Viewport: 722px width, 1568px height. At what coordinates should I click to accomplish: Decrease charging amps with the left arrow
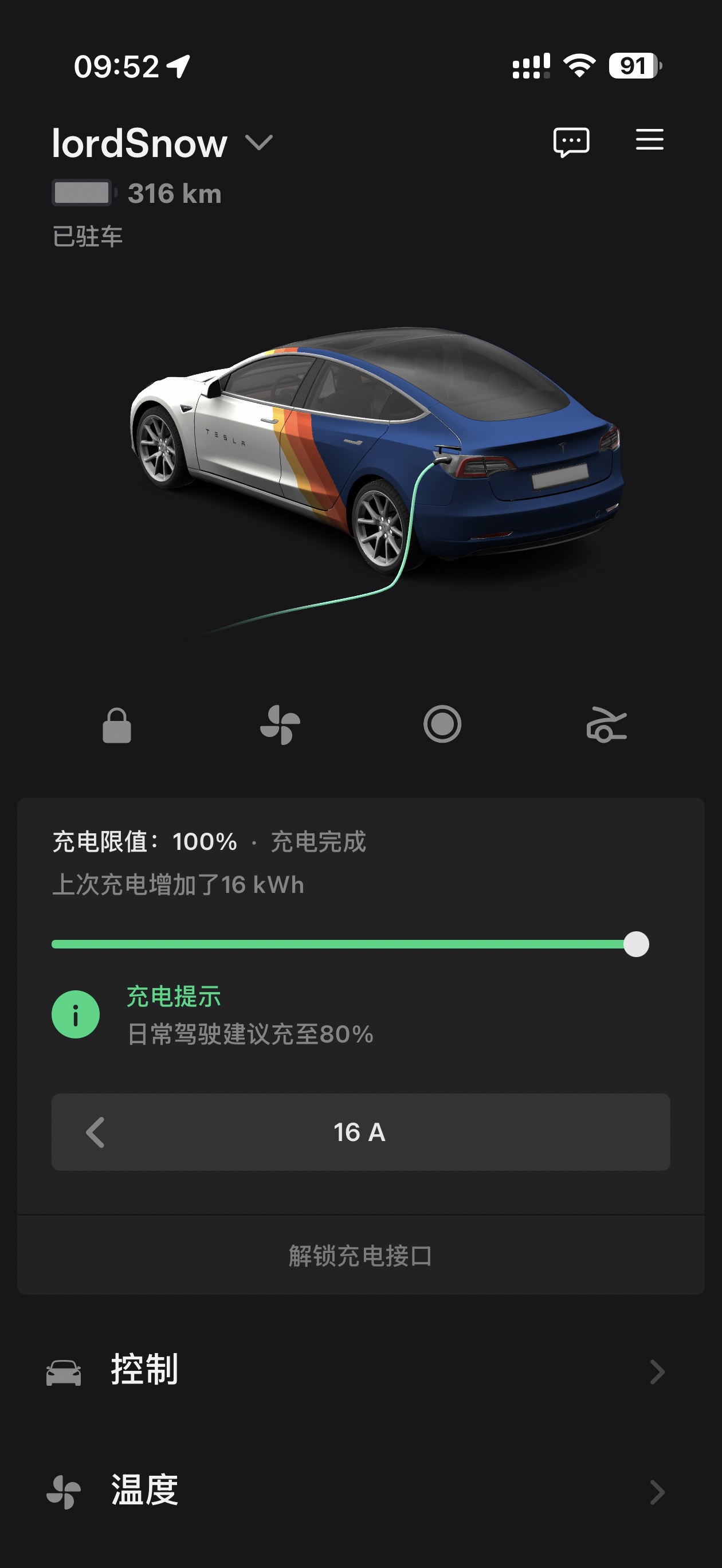pos(95,1133)
